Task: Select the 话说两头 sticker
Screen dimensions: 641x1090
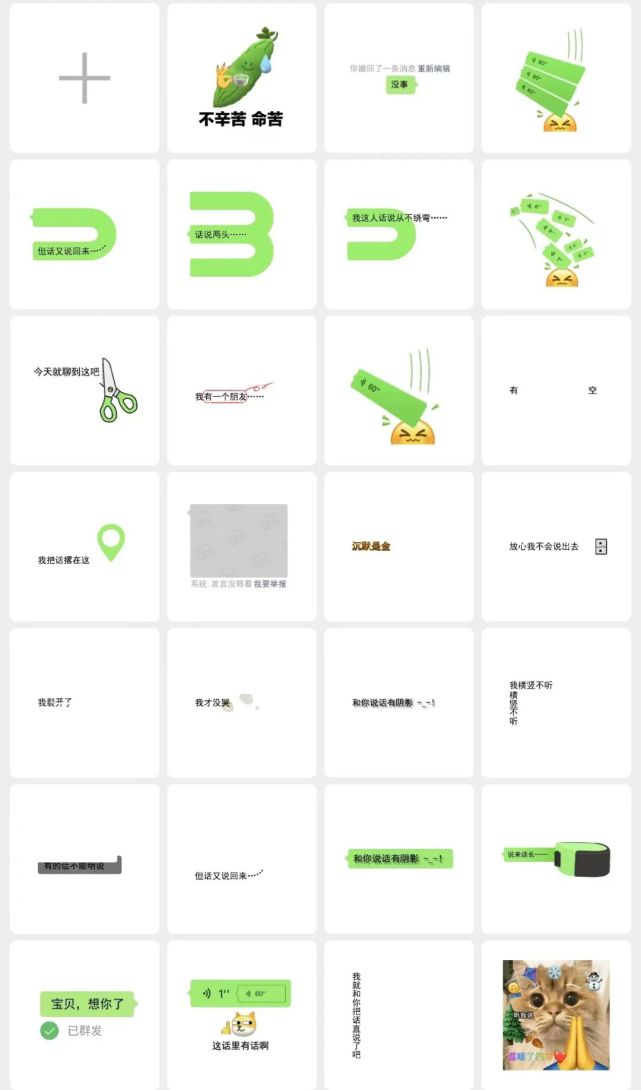Action: 241,234
